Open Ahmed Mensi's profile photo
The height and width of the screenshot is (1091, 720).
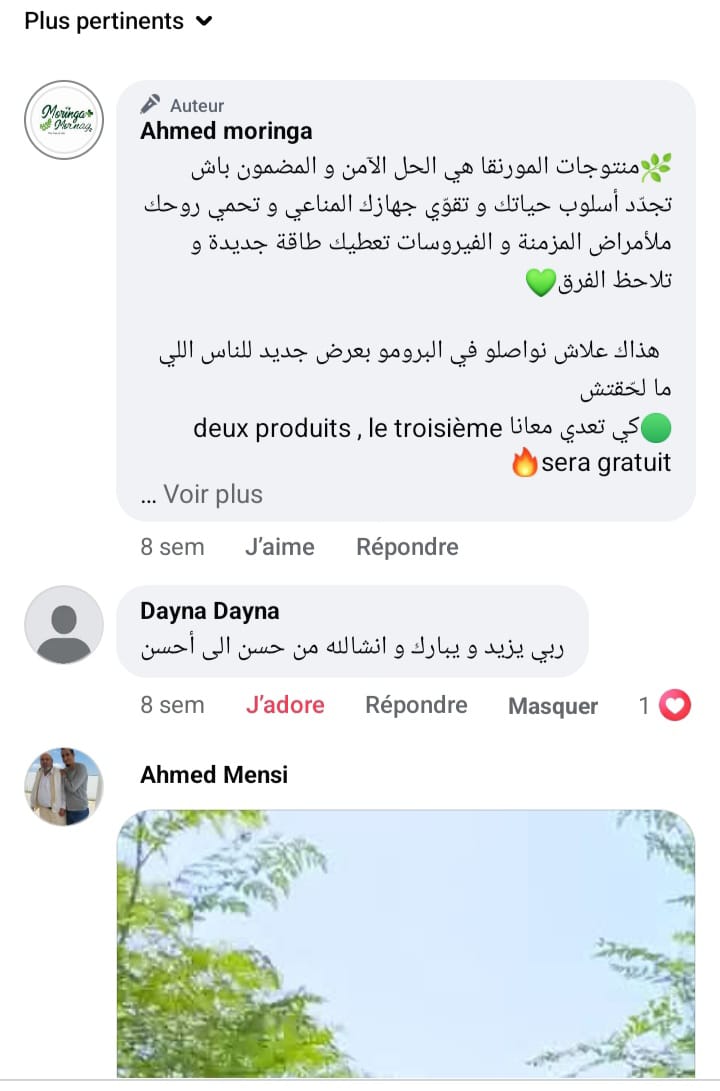[x=63, y=786]
